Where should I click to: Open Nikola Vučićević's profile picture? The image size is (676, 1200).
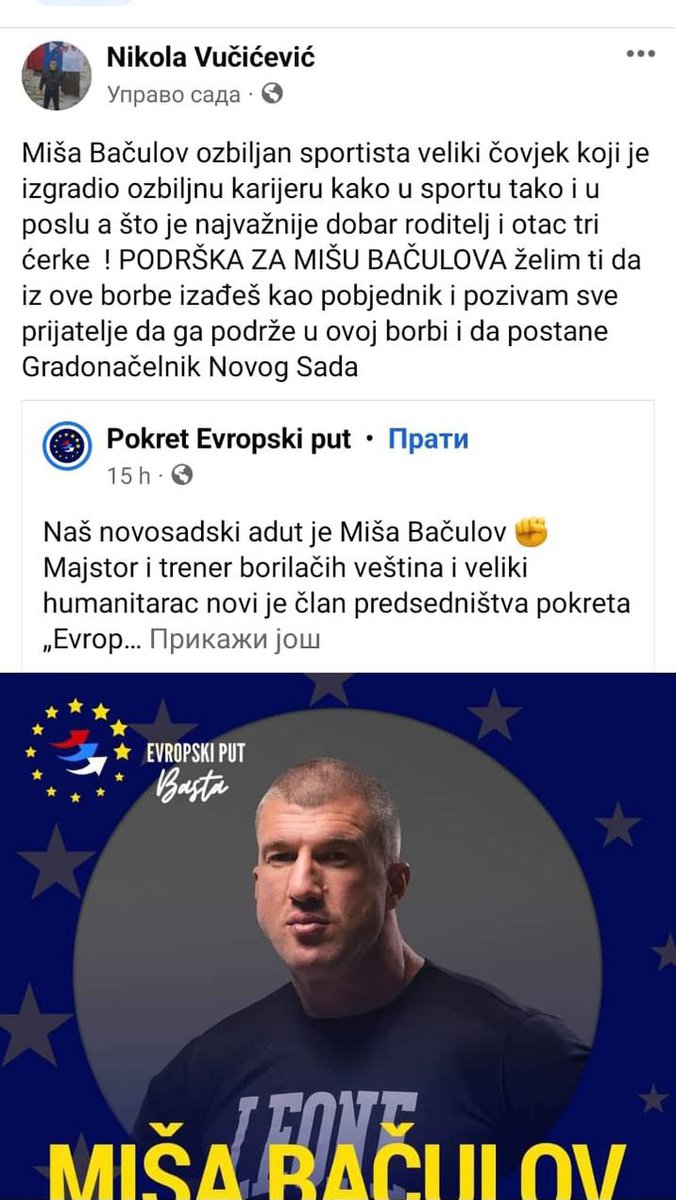[x=57, y=75]
